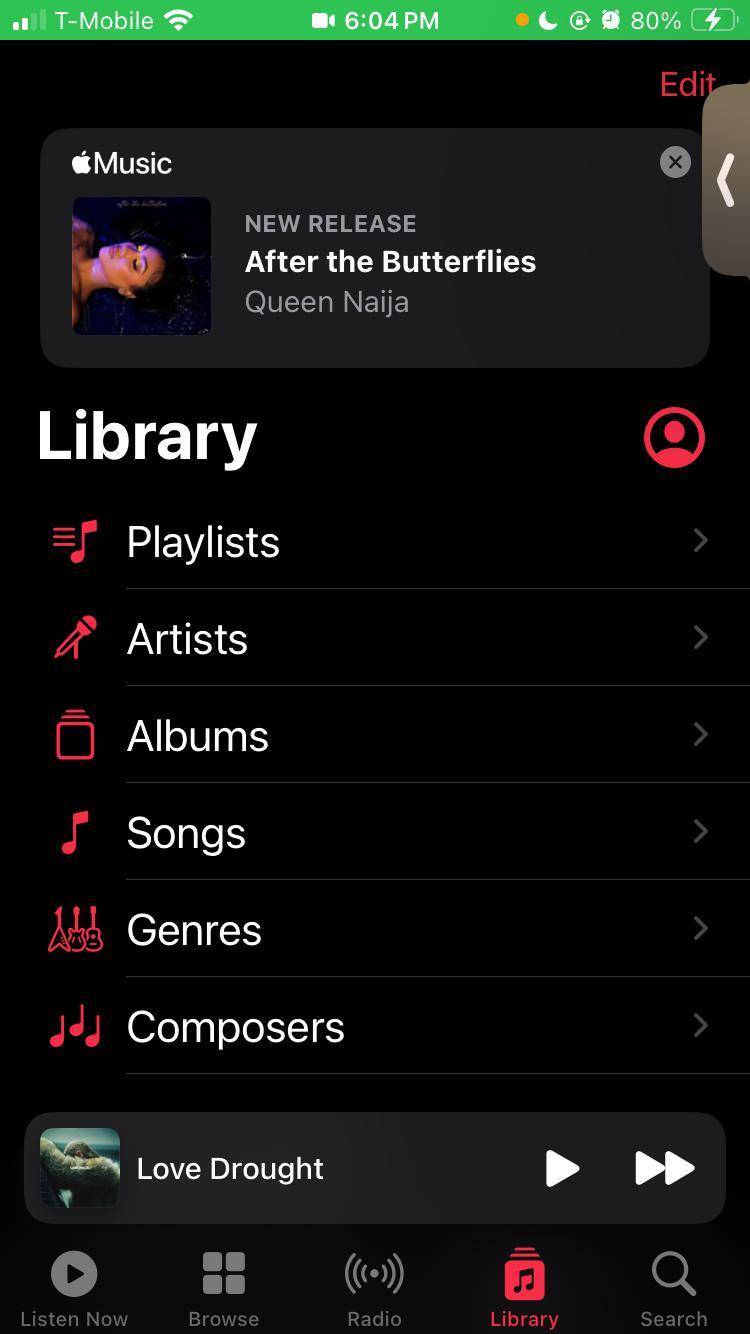Dismiss the New Release banner

(675, 162)
